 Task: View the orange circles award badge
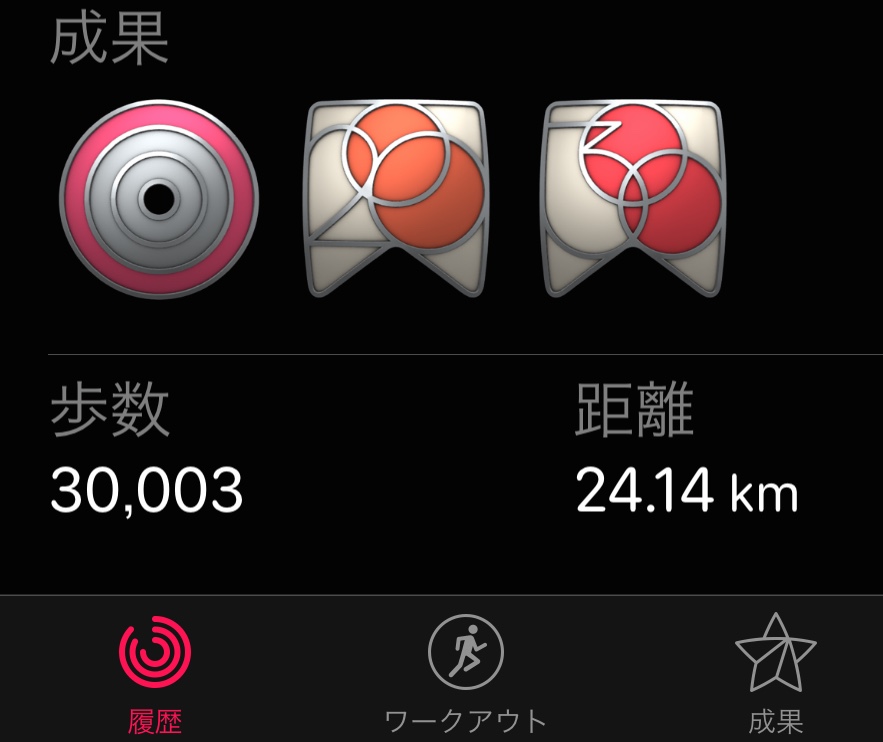pos(396,197)
